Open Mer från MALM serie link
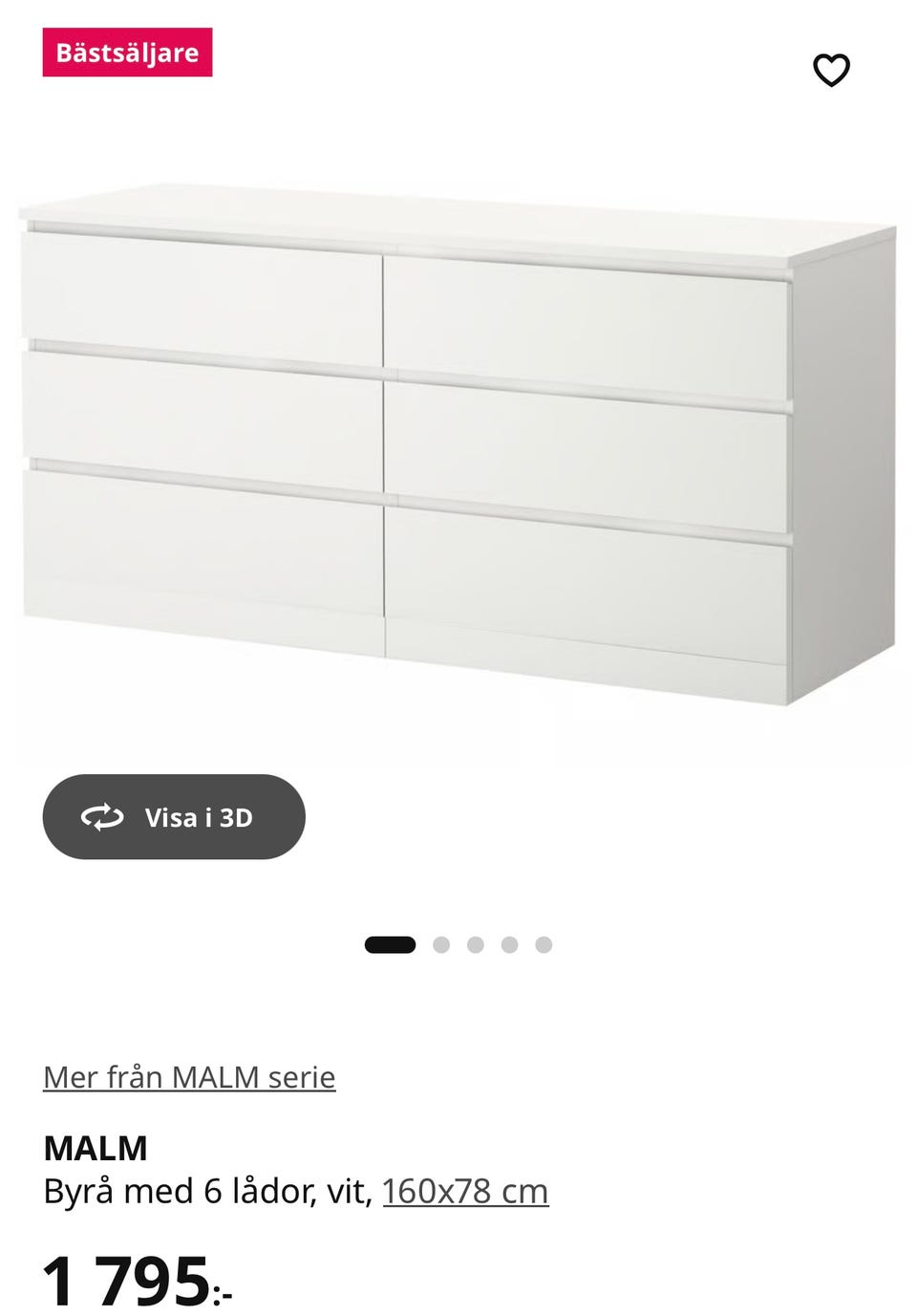The height and width of the screenshot is (1316, 917). [189, 1076]
